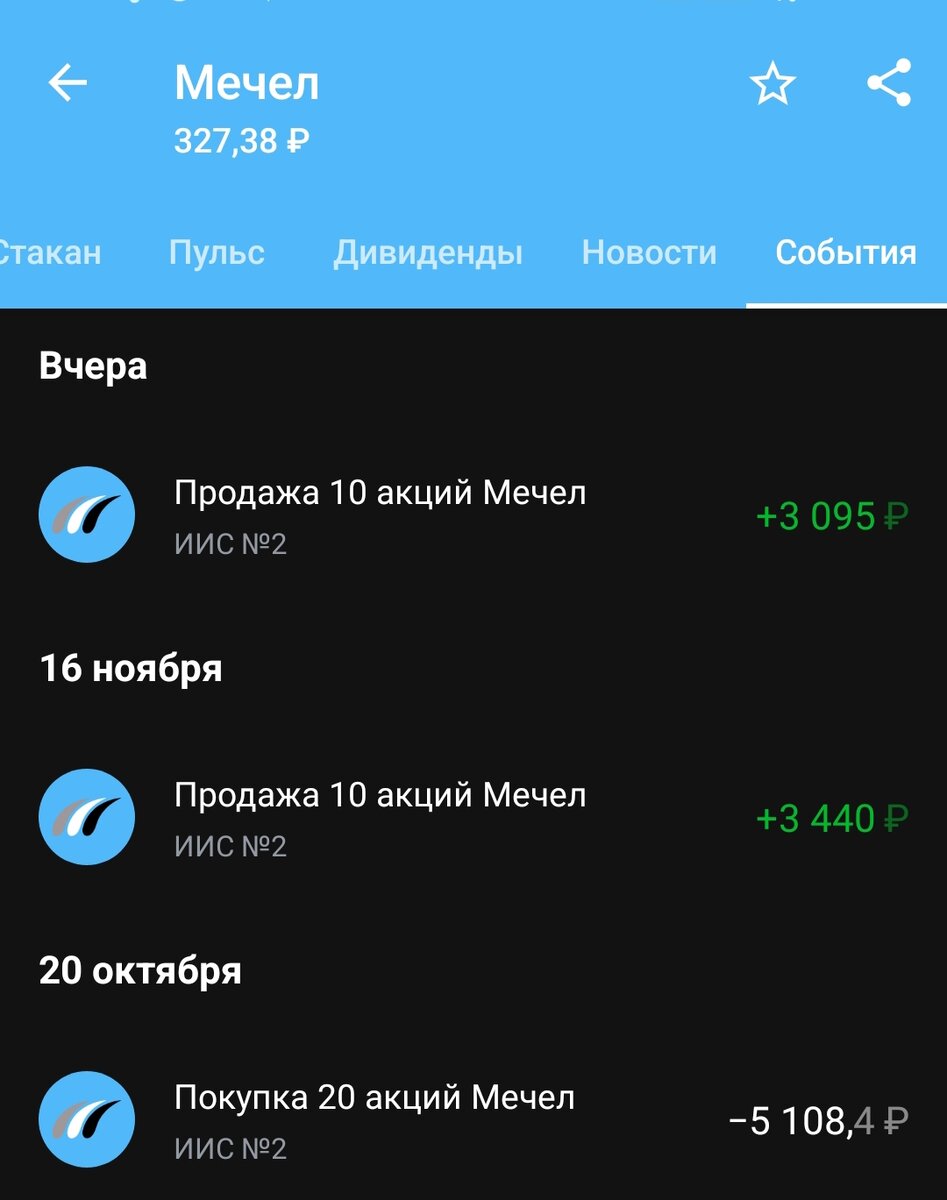Tap the Вчера section header
The width and height of the screenshot is (947, 1200).
tap(93, 366)
